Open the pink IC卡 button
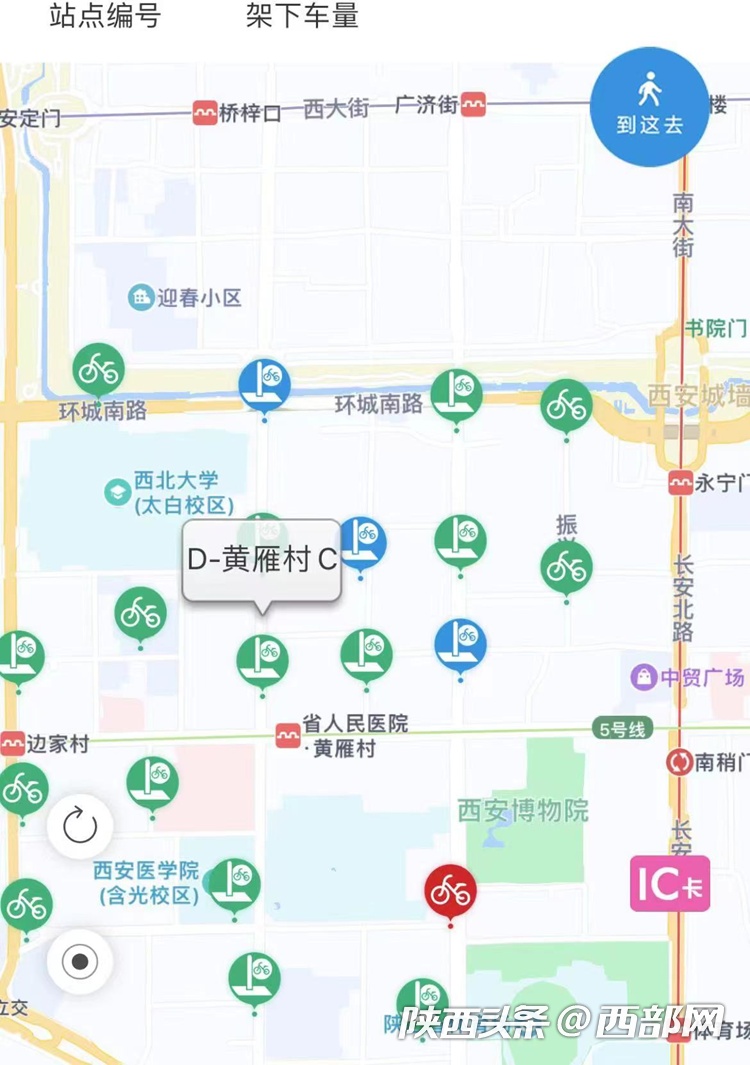 point(669,884)
